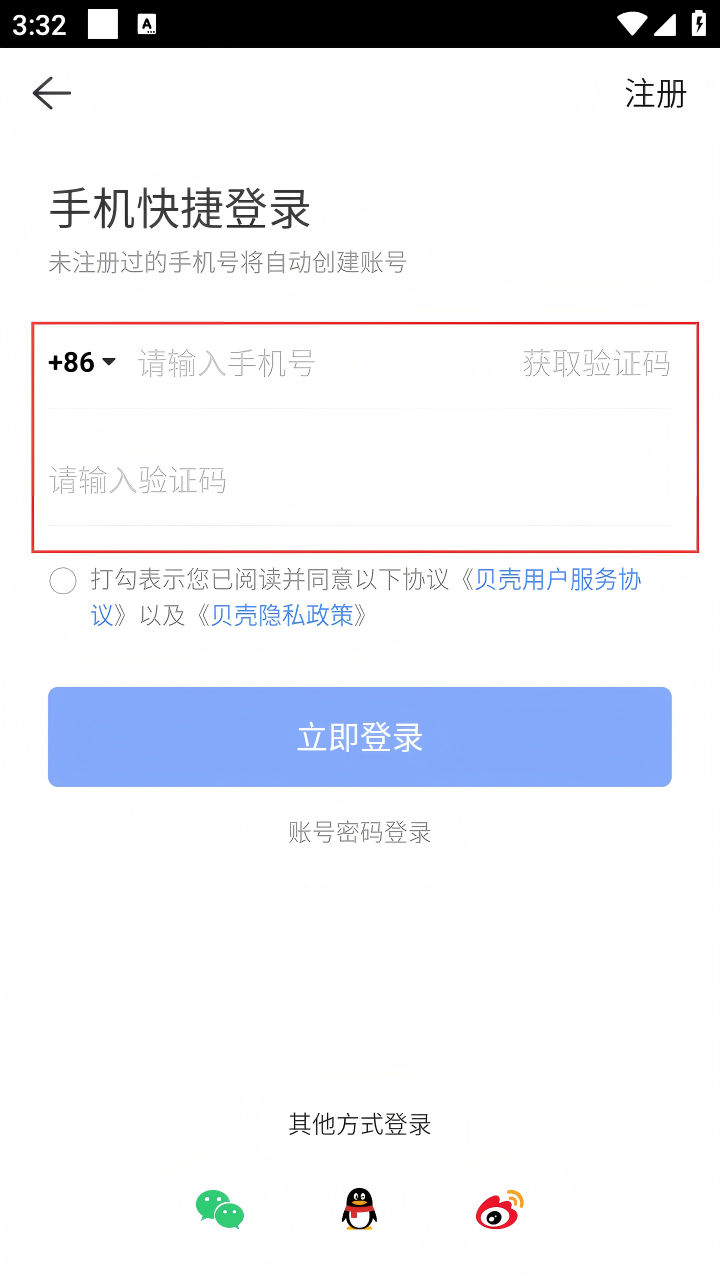Viewport: 720px width, 1280px height.
Task: Log in with Weibo
Action: coord(499,1209)
